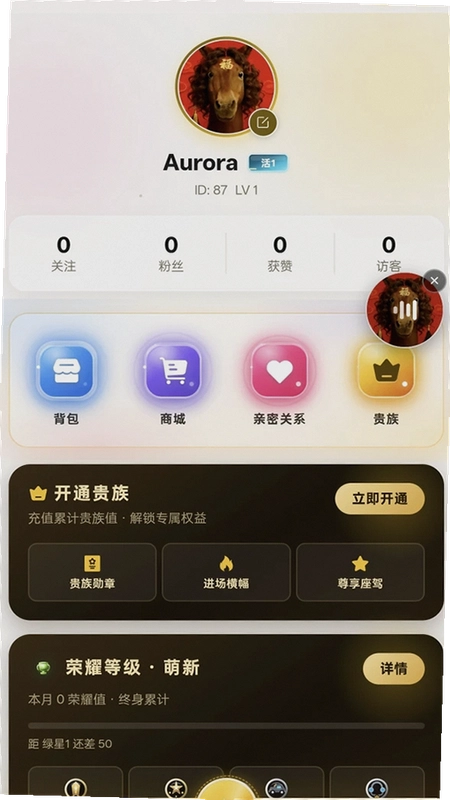
Task: Open the 背包 backpack
Action: tap(66, 383)
